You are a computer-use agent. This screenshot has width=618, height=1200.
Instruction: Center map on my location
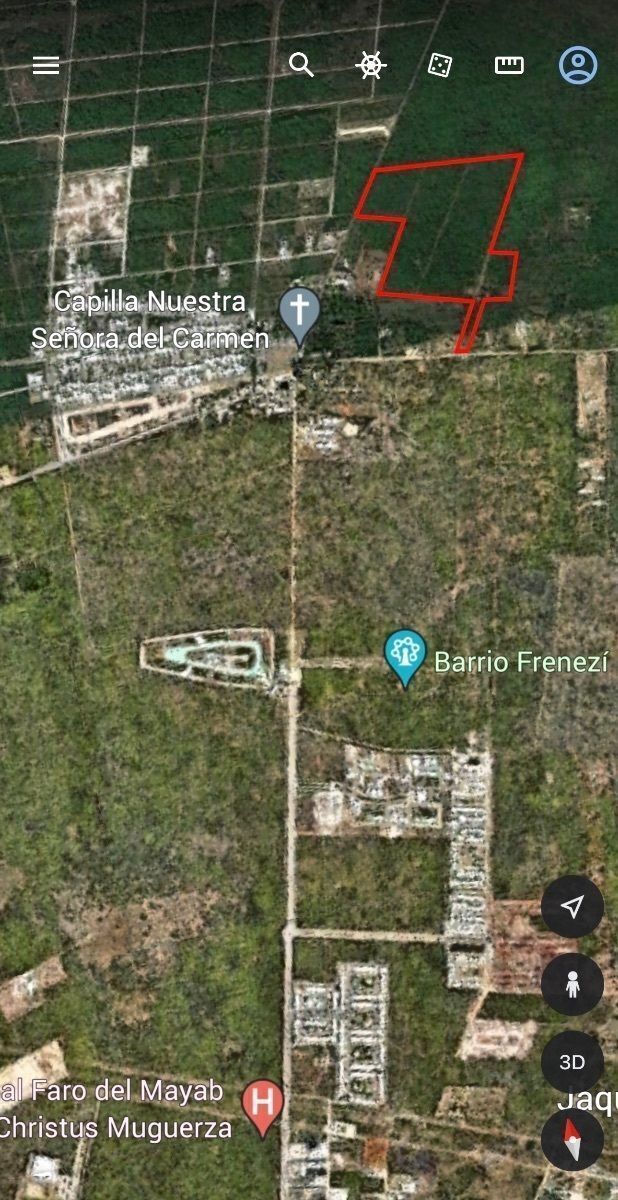pyautogui.click(x=572, y=906)
